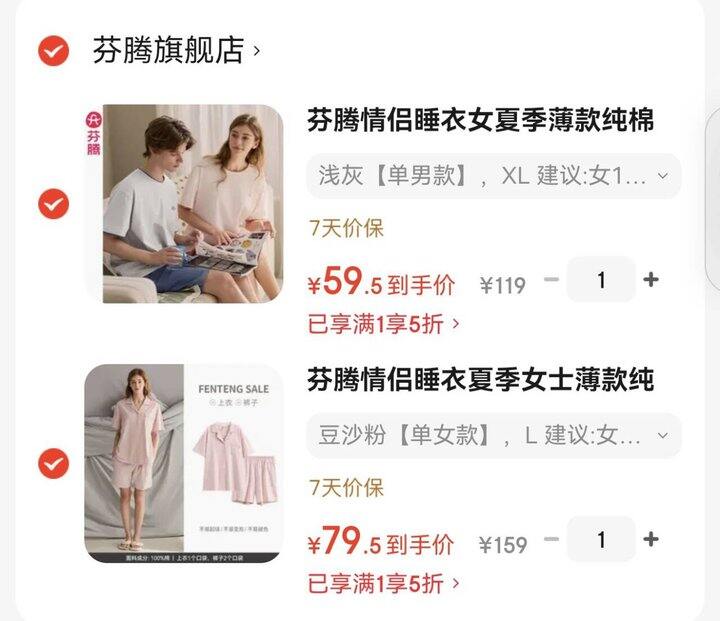The image size is (720, 621).
Task: Increase quantity of the ¥59.5 pajama
Action: tap(651, 280)
